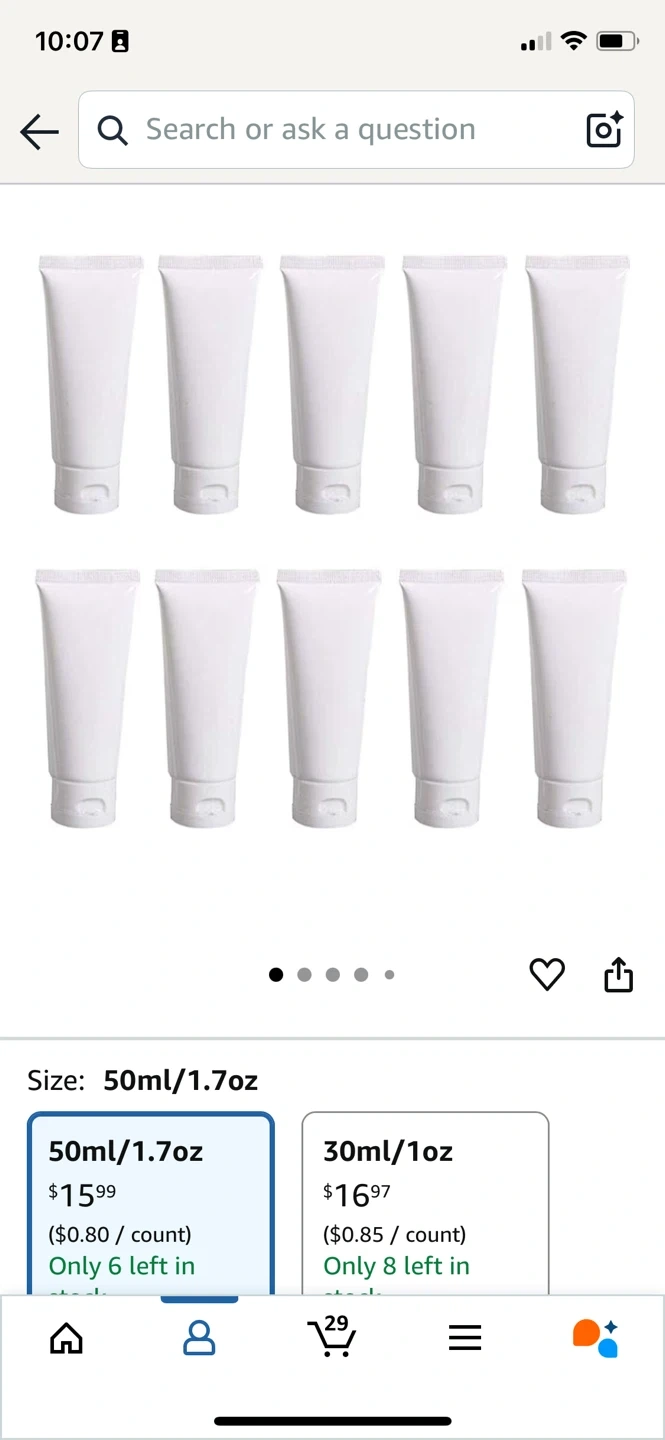This screenshot has width=665, height=1440.
Task: Launch the AI assistant chat icon
Action: (596, 1338)
